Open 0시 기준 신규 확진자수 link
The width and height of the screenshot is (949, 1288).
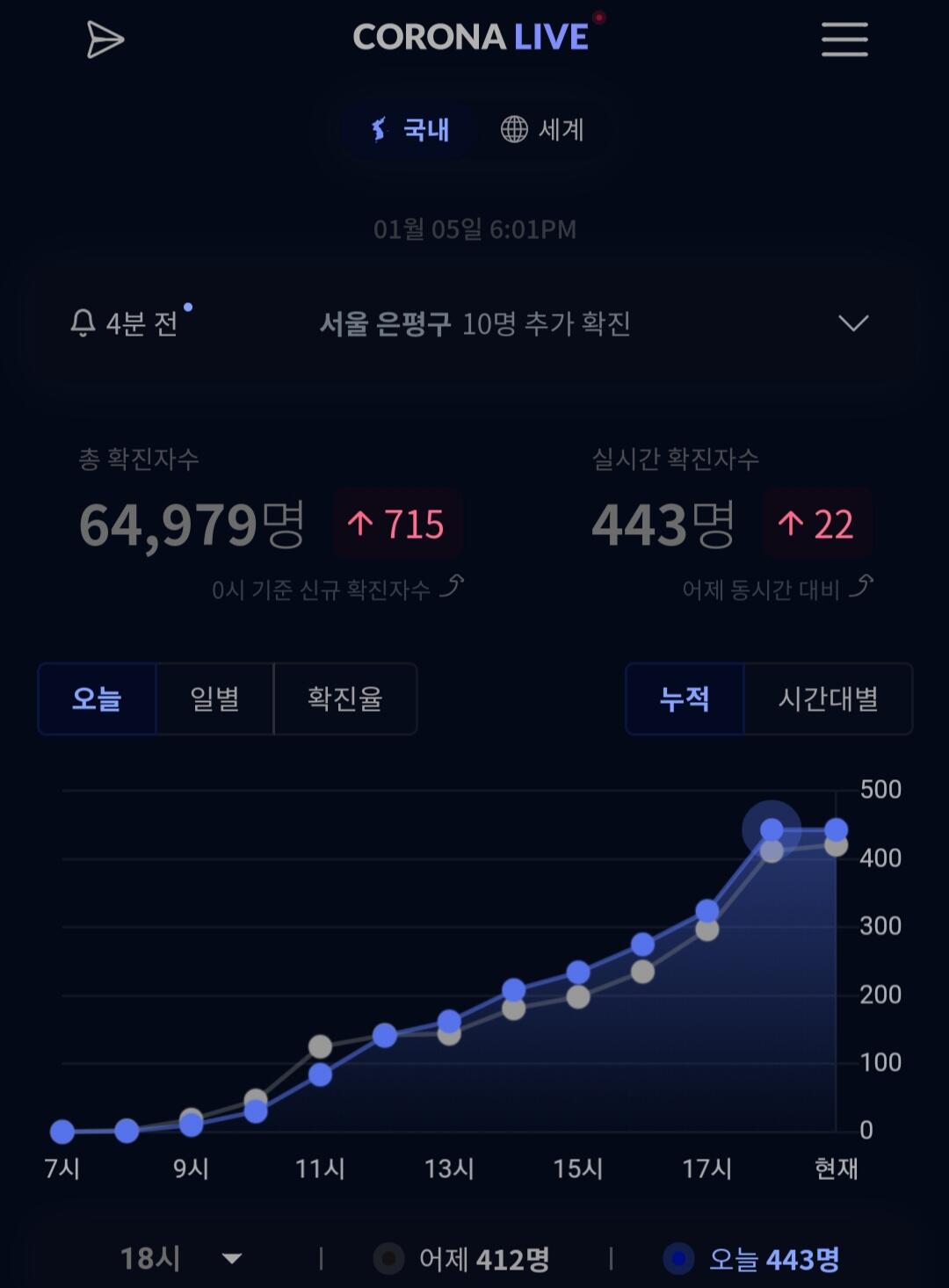[x=338, y=589]
